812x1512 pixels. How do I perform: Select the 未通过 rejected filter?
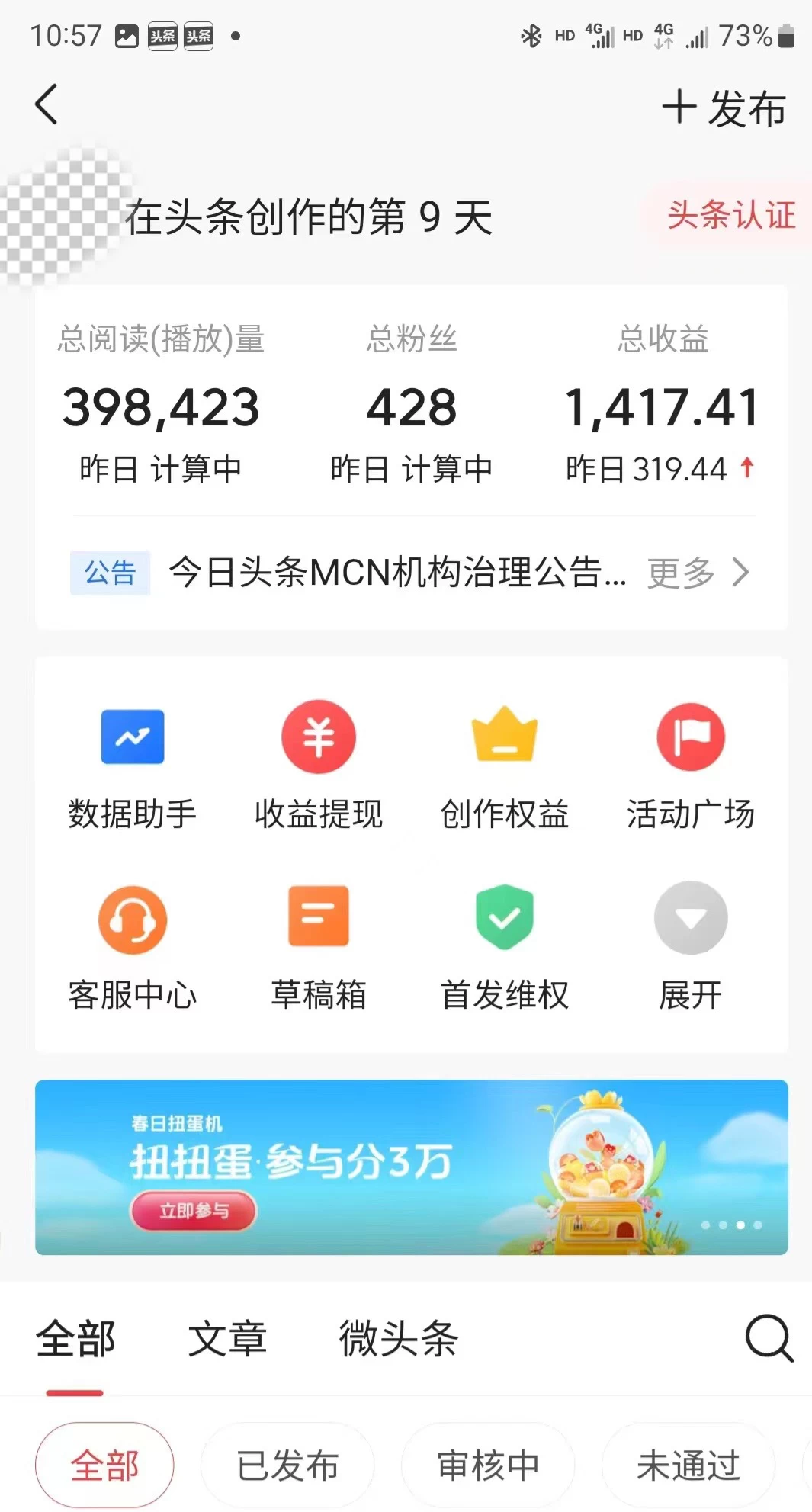click(x=687, y=1464)
